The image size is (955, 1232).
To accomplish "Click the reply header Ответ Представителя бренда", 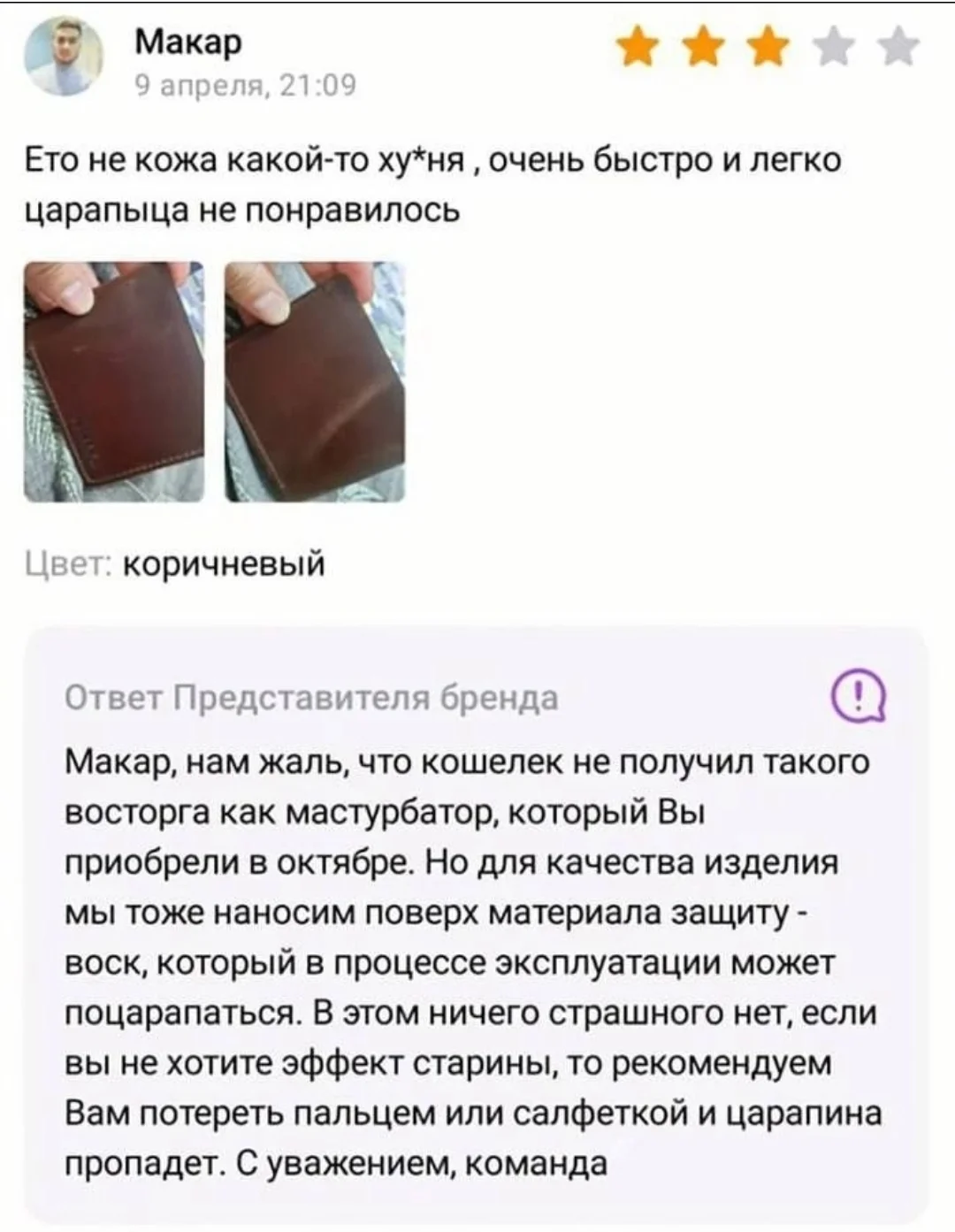I will [x=312, y=699].
